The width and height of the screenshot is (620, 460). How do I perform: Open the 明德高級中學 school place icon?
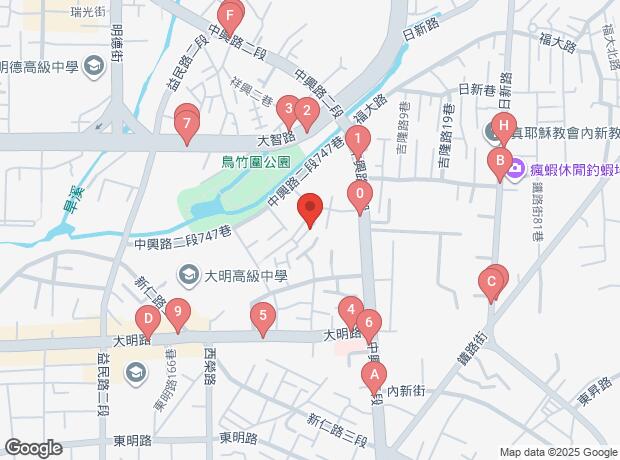point(94,66)
